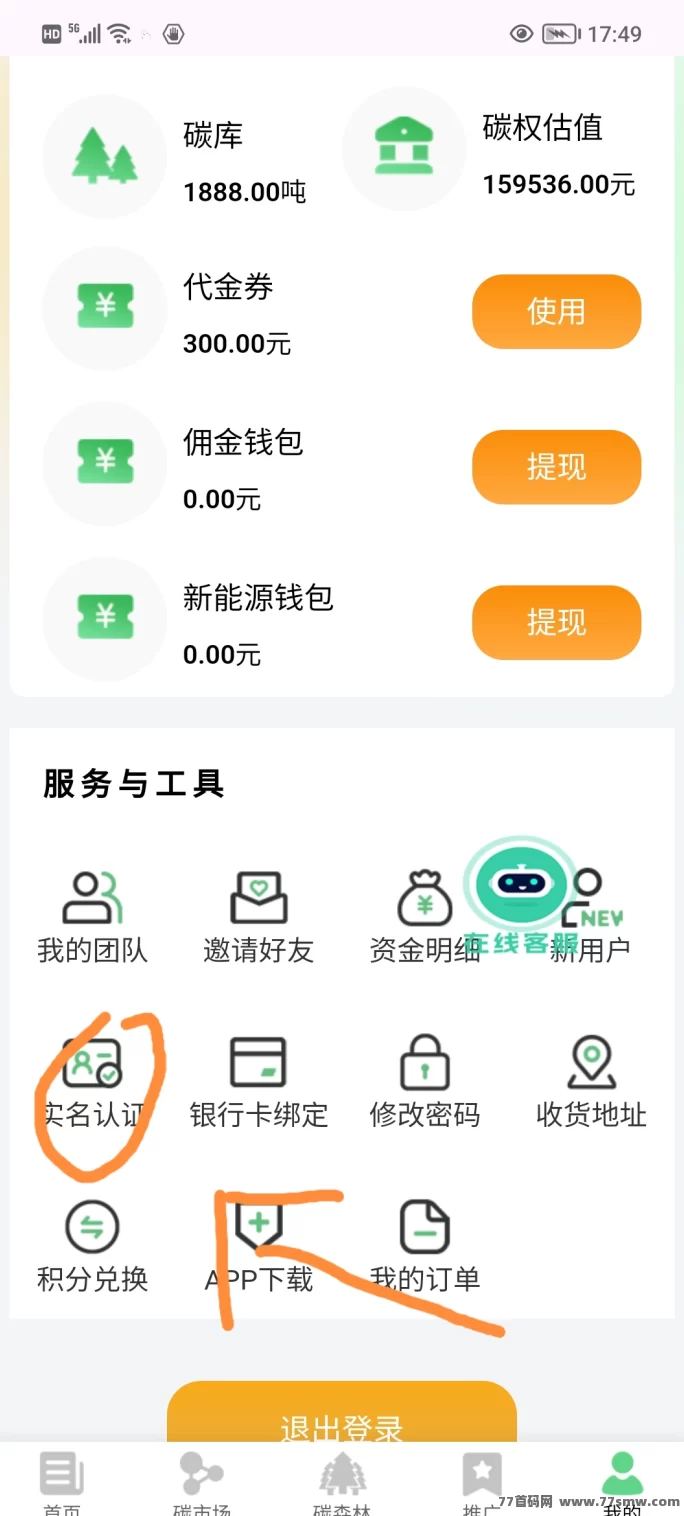Open APP下载

(x=258, y=1247)
